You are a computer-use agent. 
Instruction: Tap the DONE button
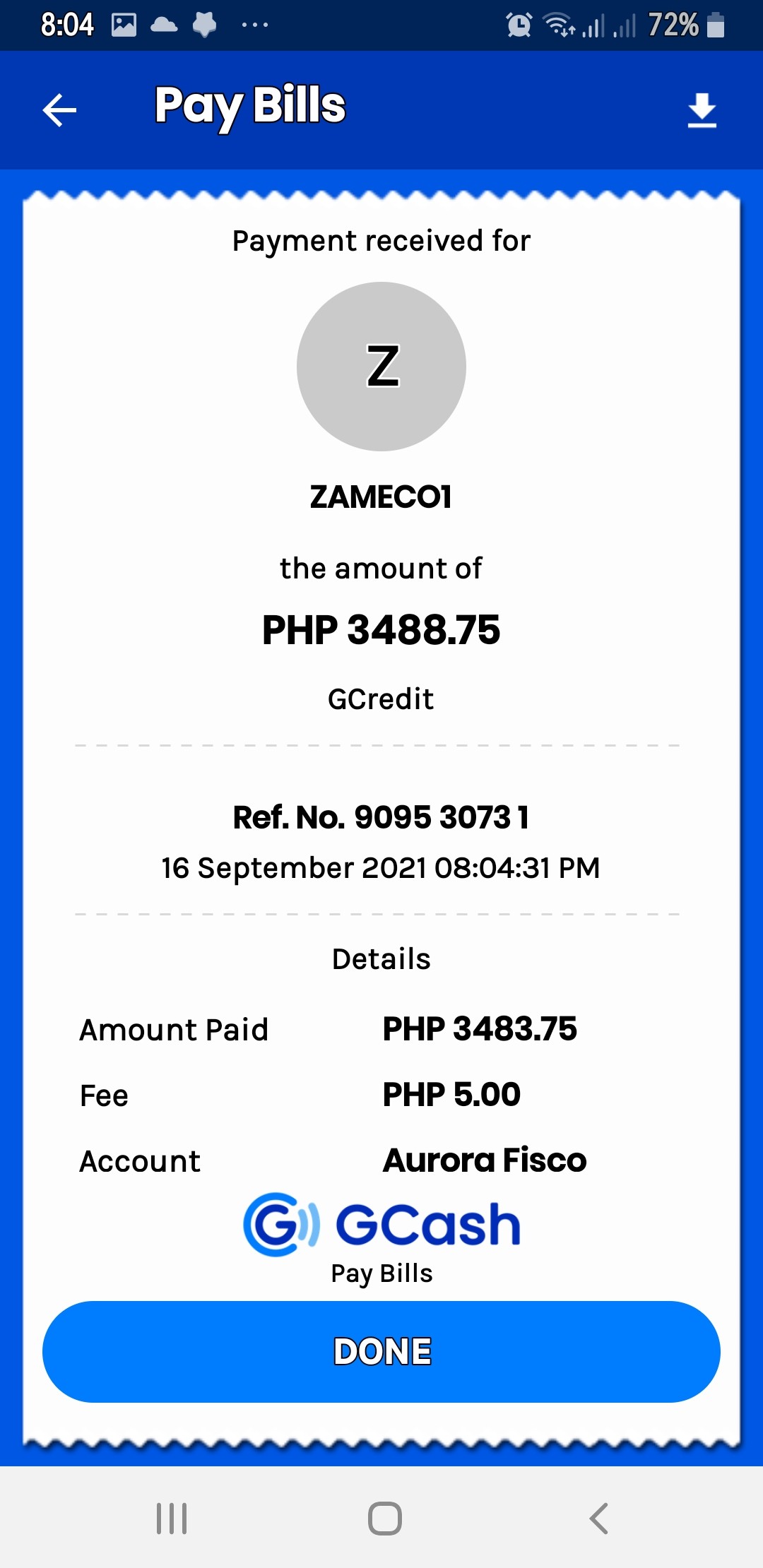click(x=381, y=1351)
